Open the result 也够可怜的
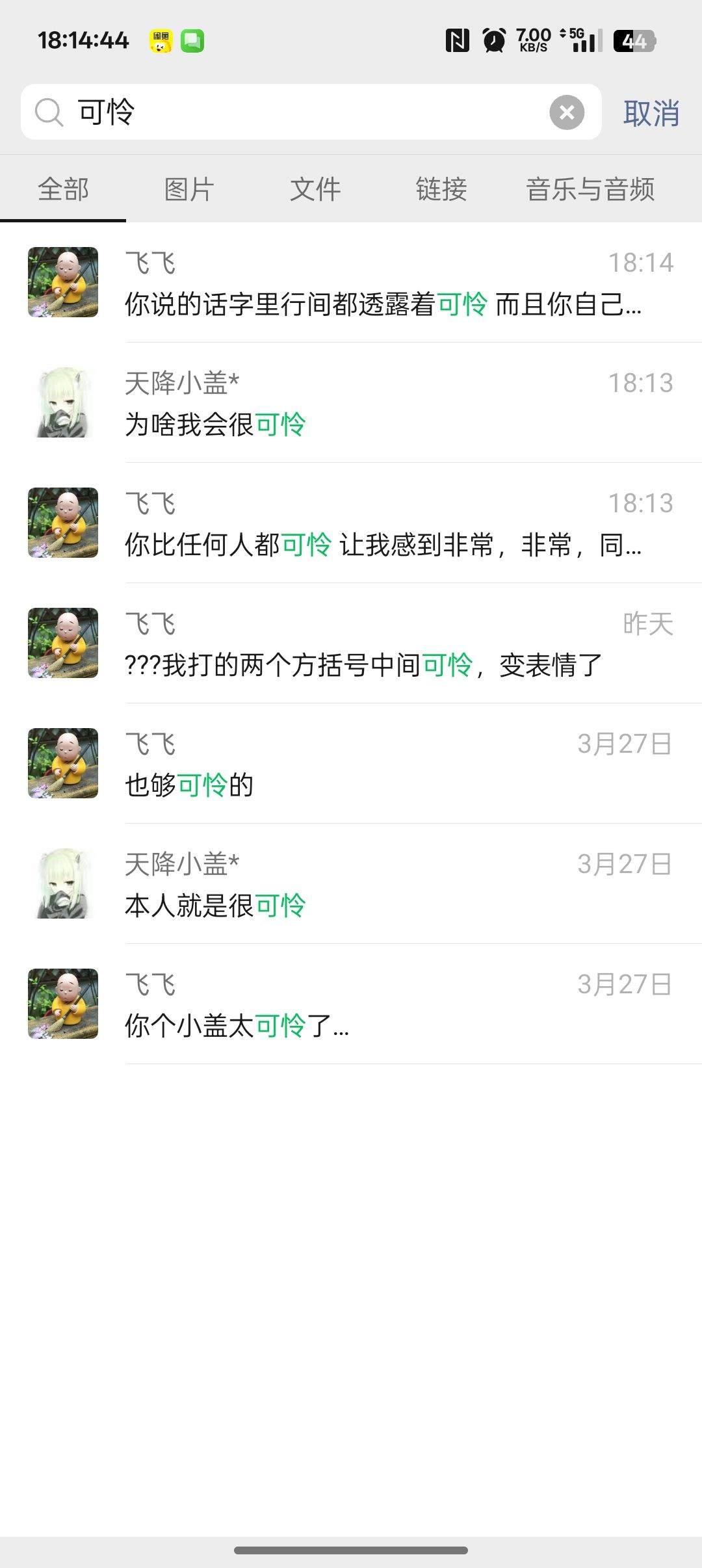The width and height of the screenshot is (702, 1568). point(383,764)
